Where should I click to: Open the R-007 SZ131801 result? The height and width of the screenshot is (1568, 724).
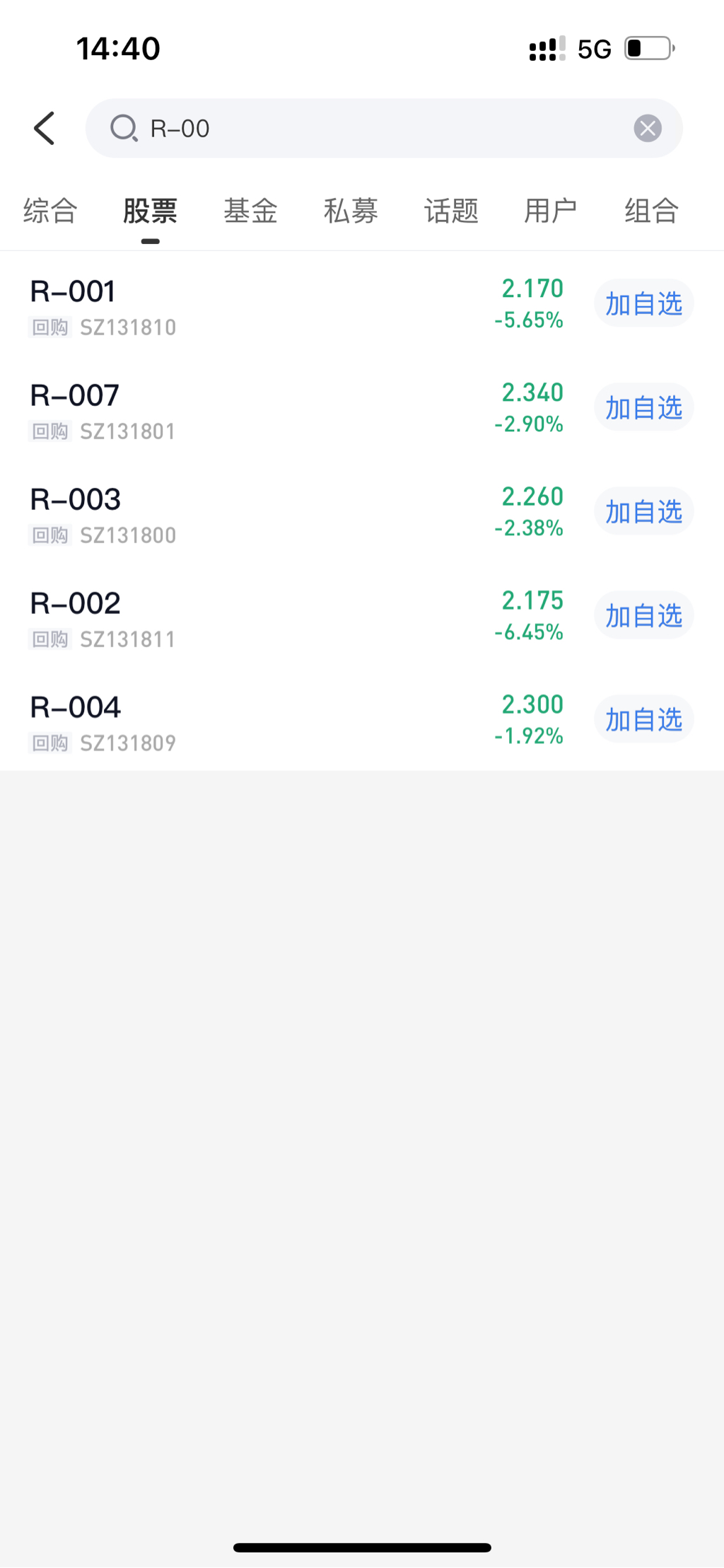pos(212,412)
